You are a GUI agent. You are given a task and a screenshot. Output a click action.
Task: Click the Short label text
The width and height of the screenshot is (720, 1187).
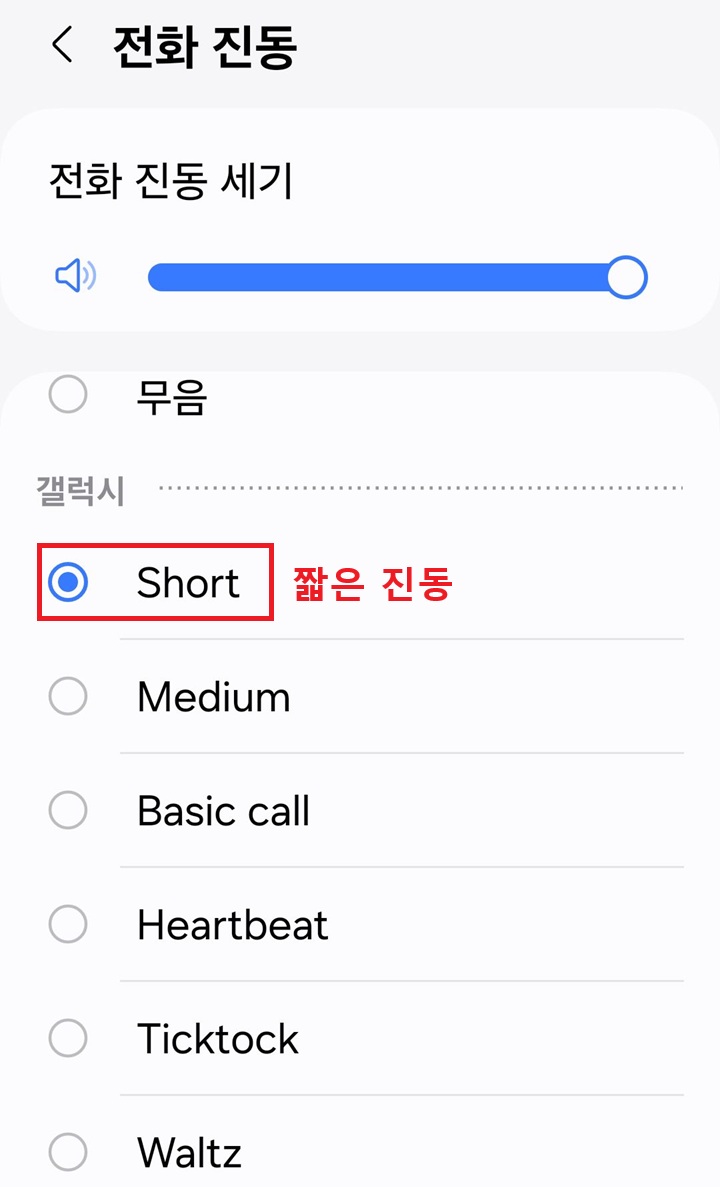pos(186,583)
